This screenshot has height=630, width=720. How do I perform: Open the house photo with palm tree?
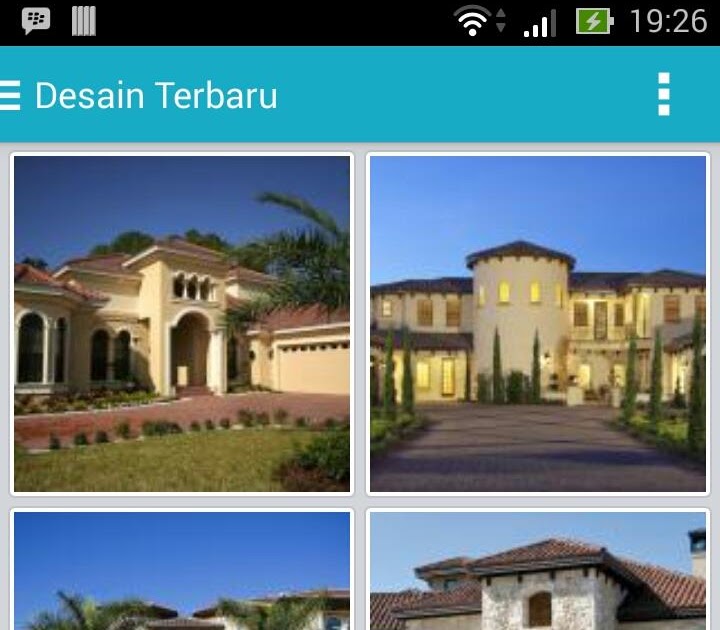coord(182,323)
